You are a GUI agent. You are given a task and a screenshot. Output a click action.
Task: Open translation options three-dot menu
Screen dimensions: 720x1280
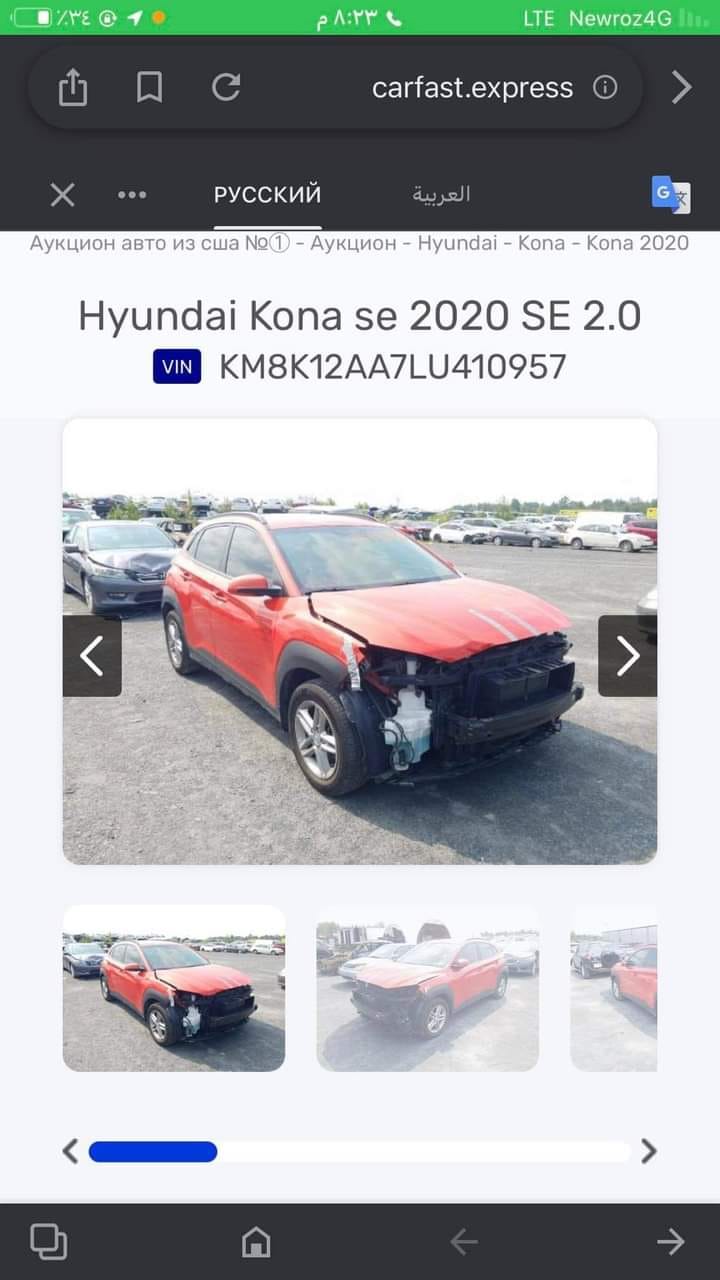click(x=132, y=195)
